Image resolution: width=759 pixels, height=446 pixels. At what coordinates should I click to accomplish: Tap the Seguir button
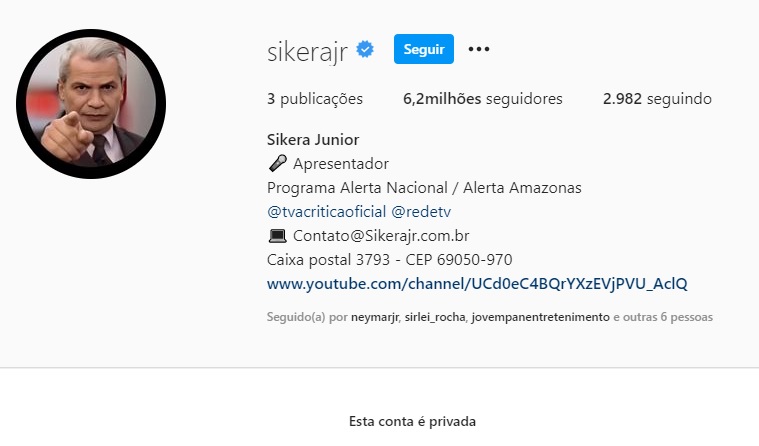(x=424, y=49)
